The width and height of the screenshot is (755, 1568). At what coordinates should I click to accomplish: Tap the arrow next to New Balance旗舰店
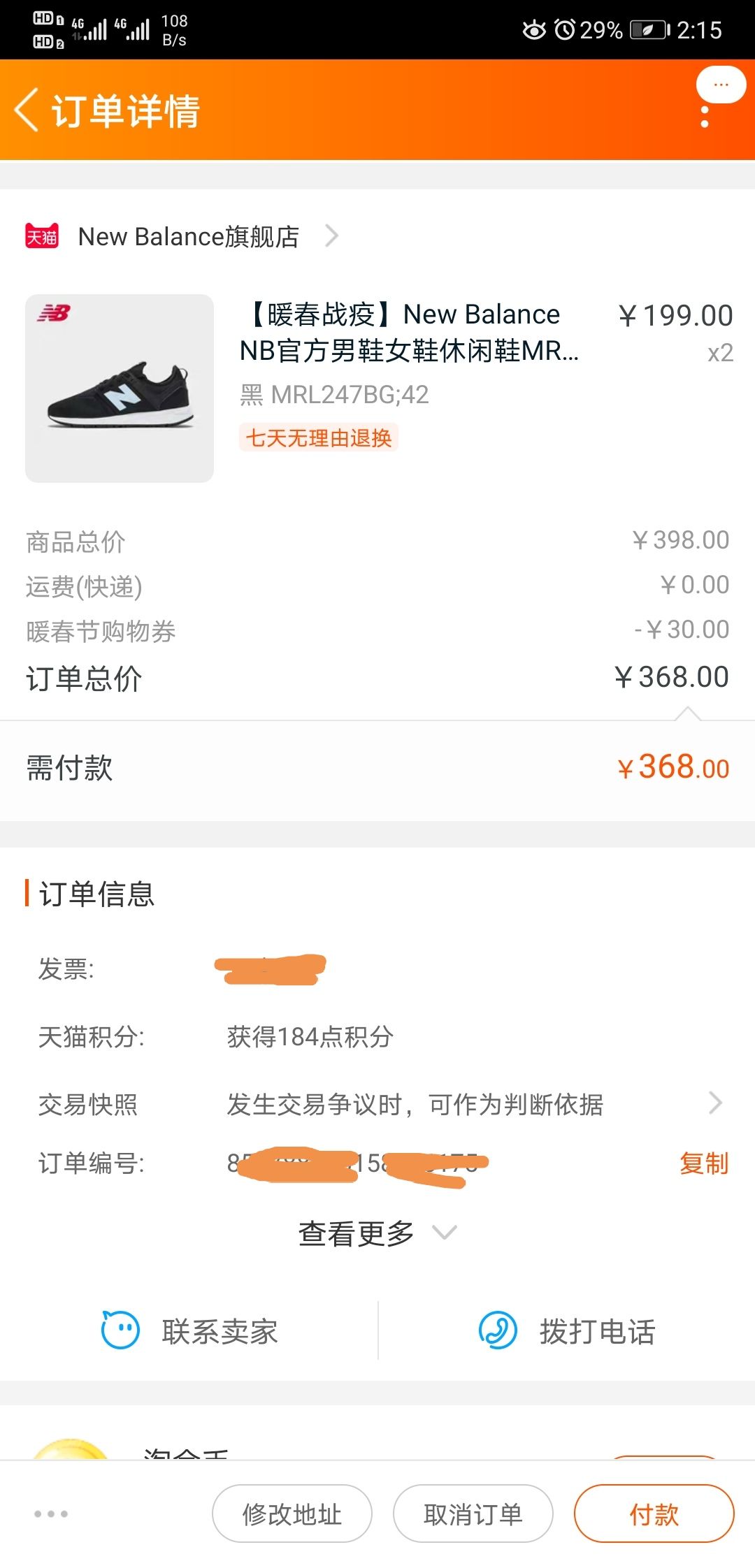(332, 235)
